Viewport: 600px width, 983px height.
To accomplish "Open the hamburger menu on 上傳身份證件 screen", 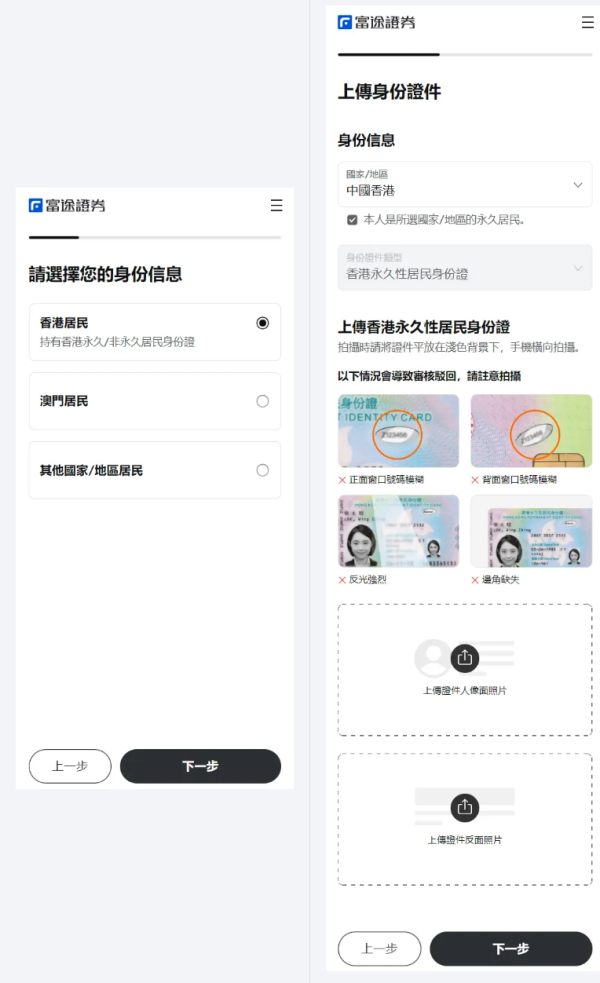I will [587, 22].
